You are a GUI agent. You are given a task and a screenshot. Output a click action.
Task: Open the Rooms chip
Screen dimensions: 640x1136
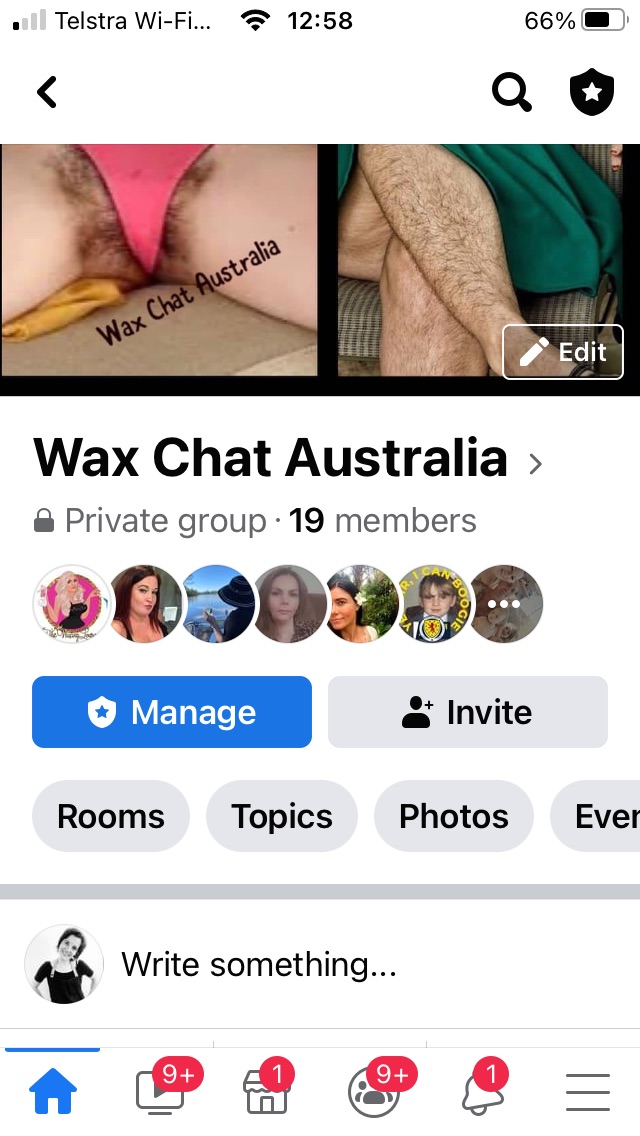110,816
